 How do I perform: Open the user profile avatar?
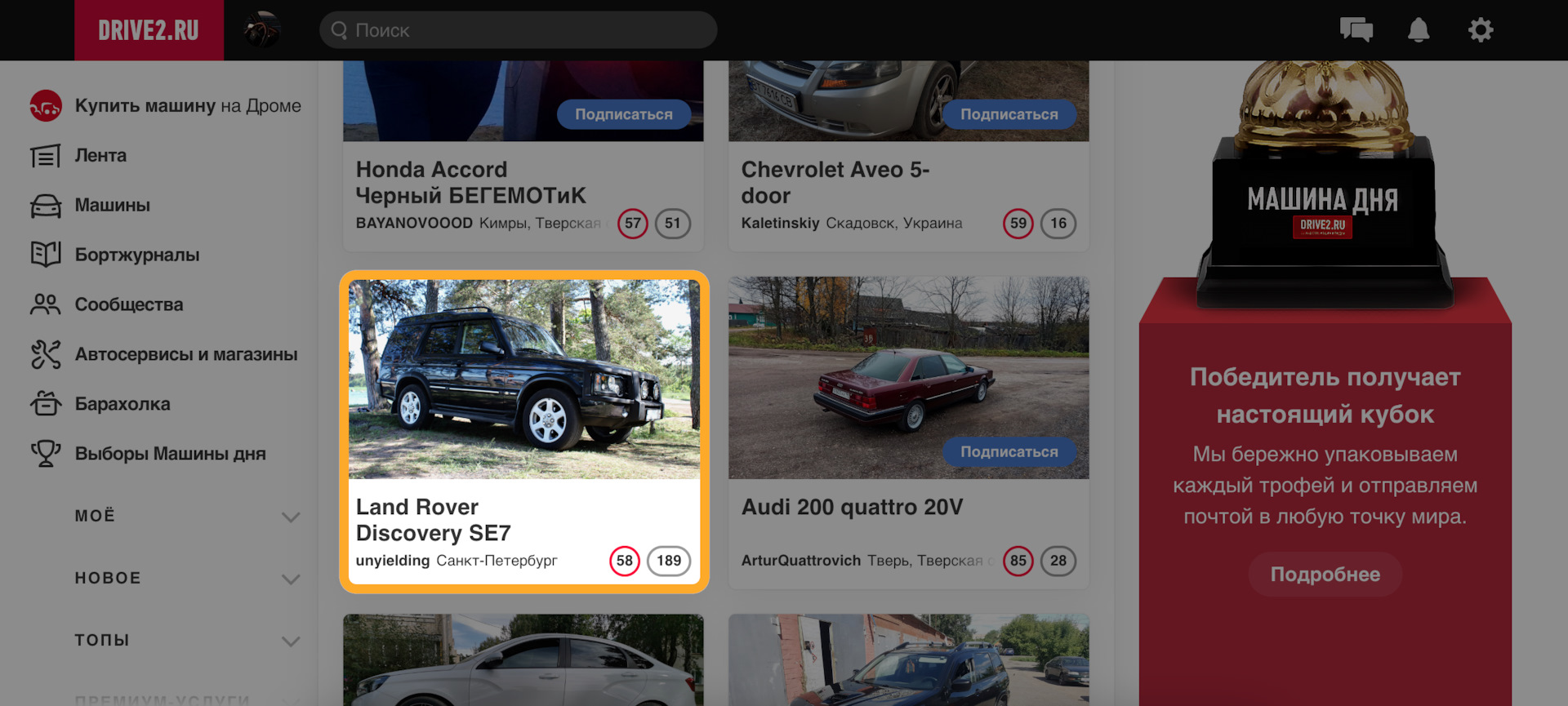coord(261,30)
